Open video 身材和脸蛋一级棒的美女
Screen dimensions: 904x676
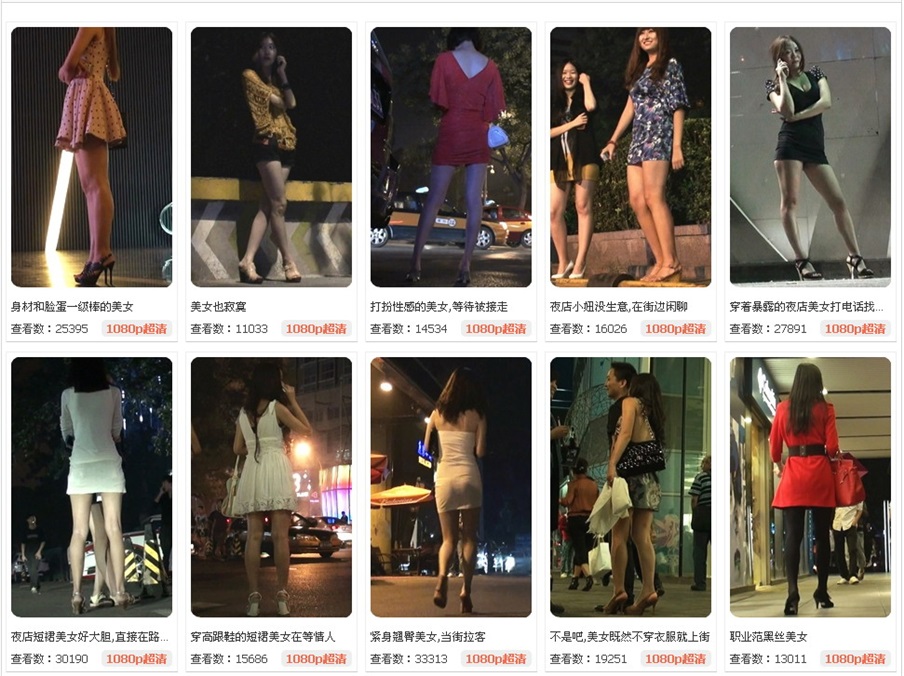click(x=91, y=157)
